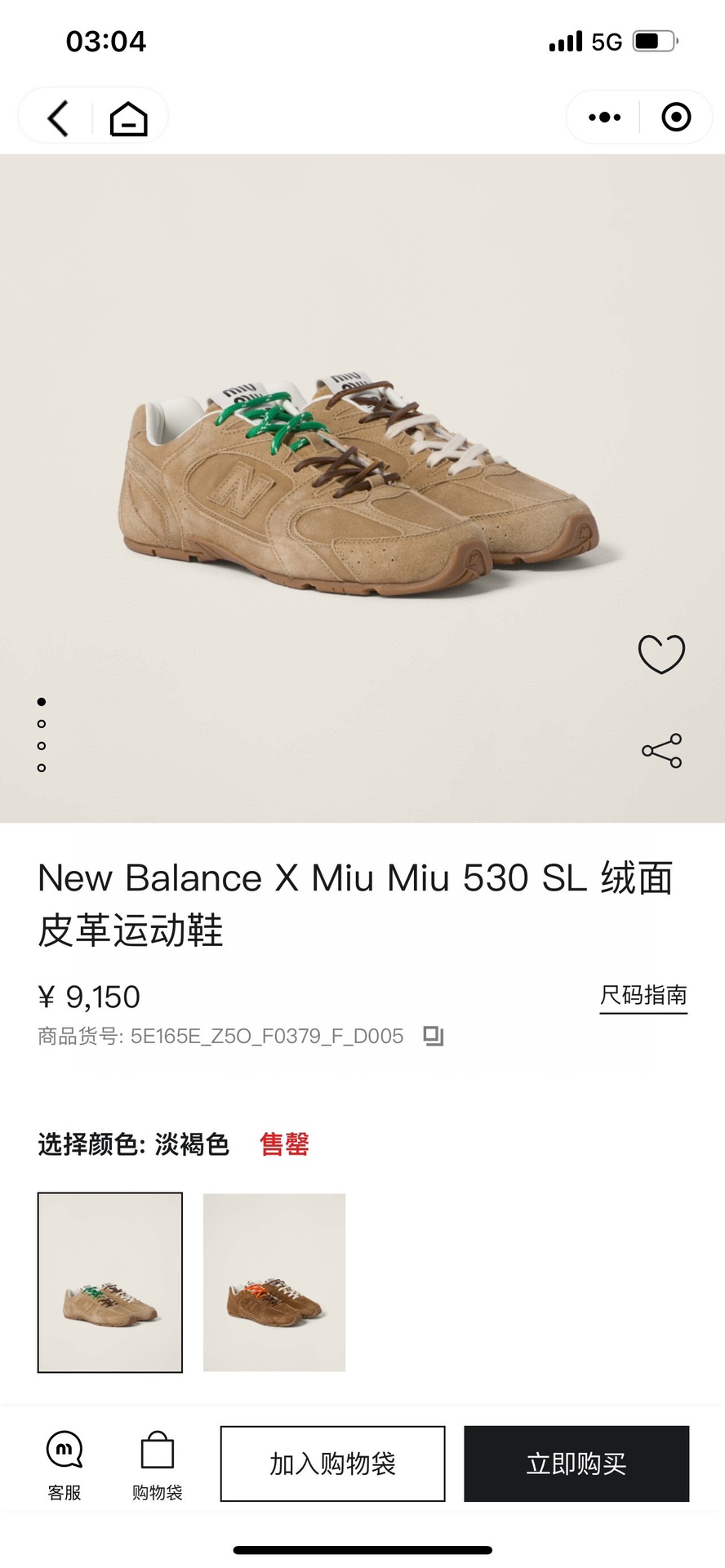The image size is (725, 1568).
Task: Contact 客服 customer service
Action: (x=64, y=1466)
